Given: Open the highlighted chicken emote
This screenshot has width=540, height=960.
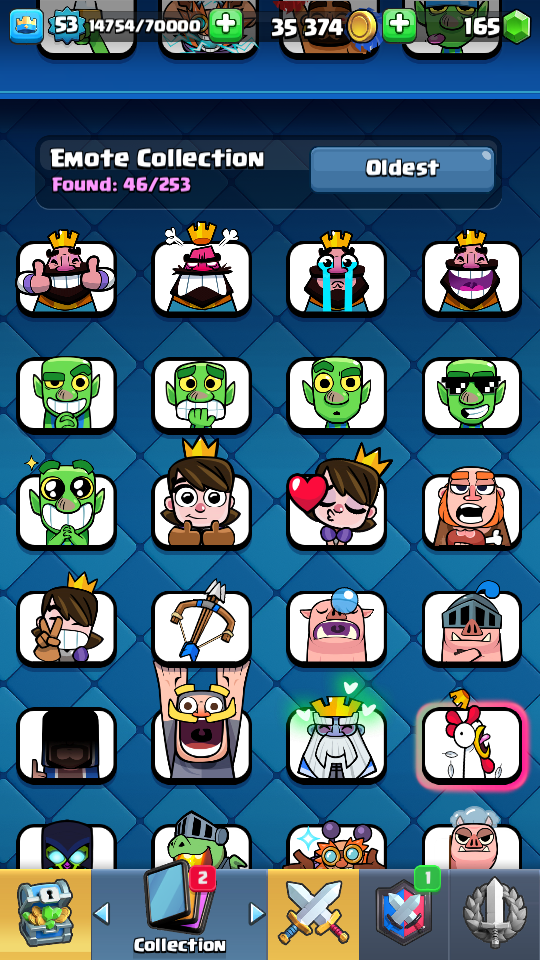Looking at the screenshot, I should 471,743.
